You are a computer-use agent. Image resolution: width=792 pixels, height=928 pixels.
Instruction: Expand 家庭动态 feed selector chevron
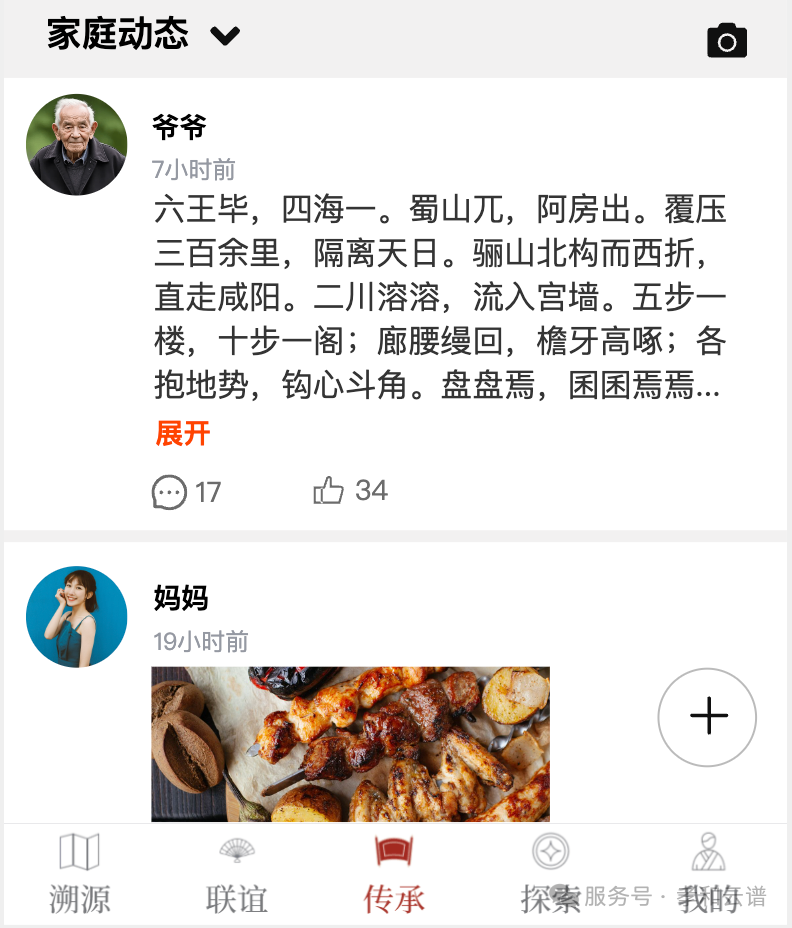[x=226, y=35]
